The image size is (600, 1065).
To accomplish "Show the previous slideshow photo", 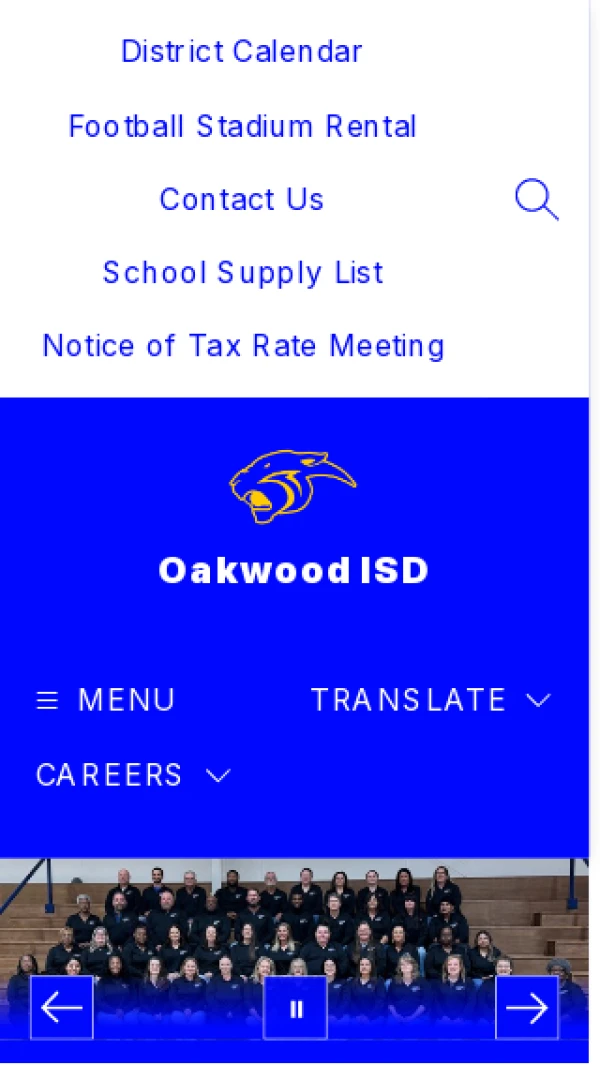I will pyautogui.click(x=62, y=1007).
